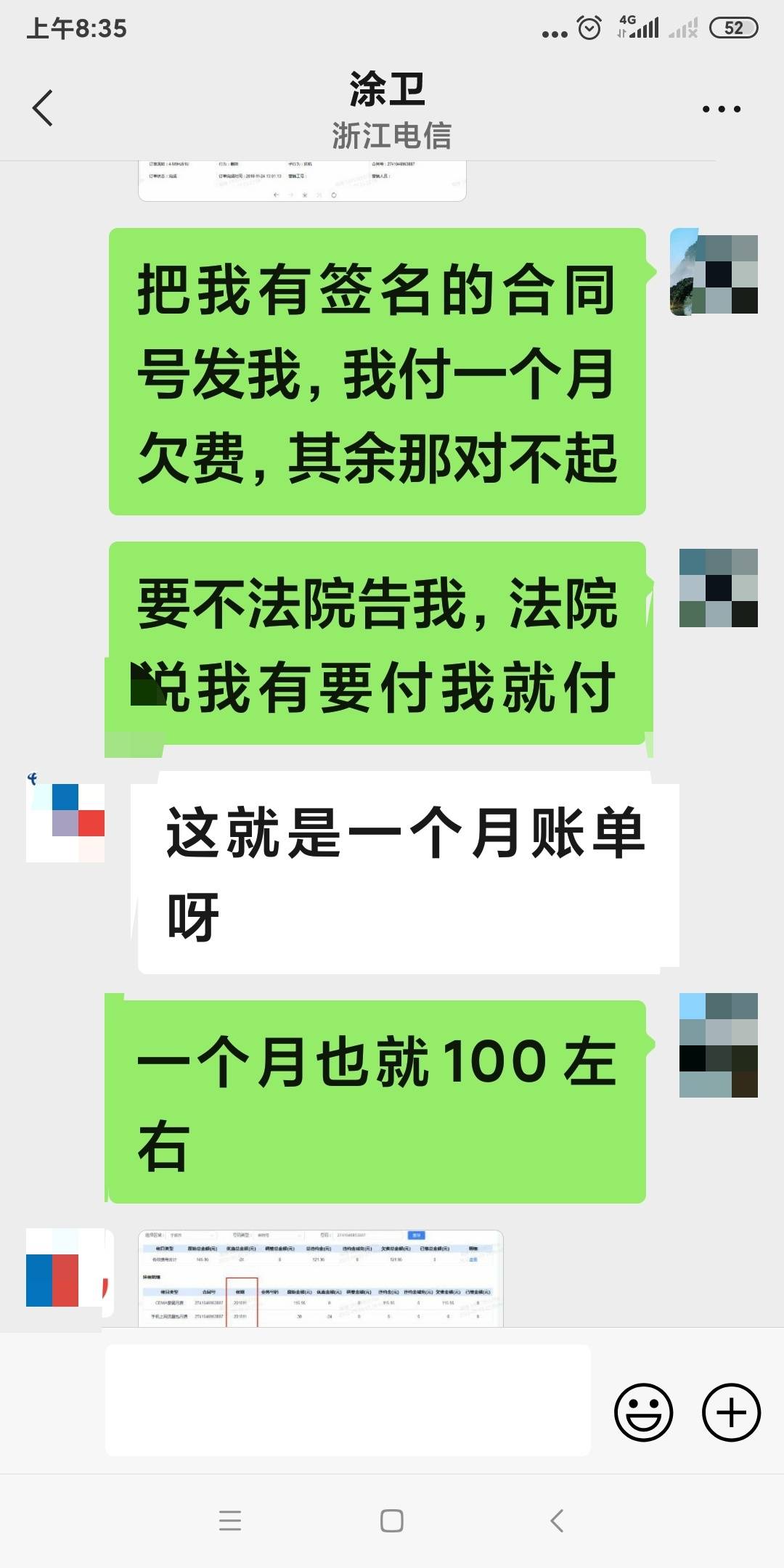Tap the system home button
Image resolution: width=784 pixels, height=1568 pixels.
[x=392, y=1520]
